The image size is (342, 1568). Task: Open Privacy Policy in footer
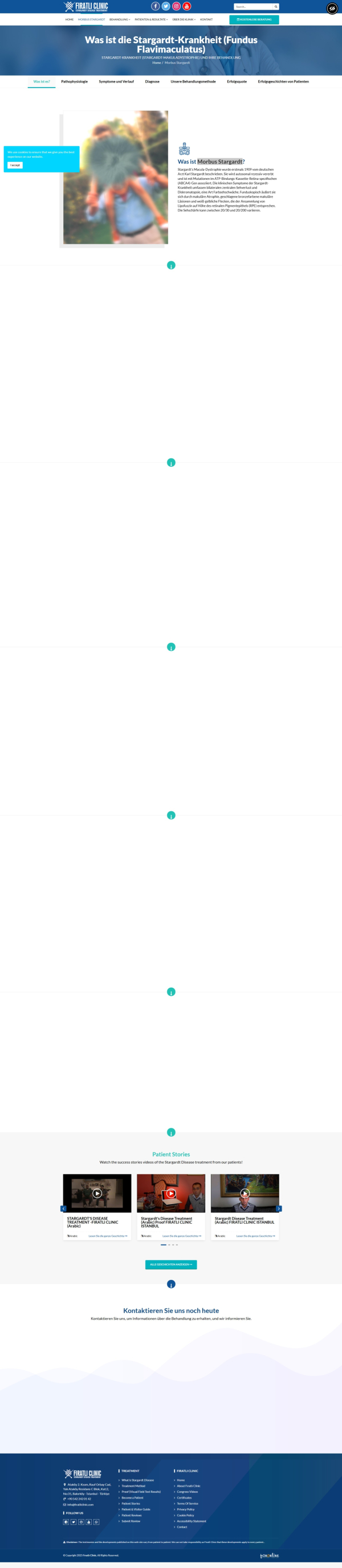pyautogui.click(x=185, y=1509)
